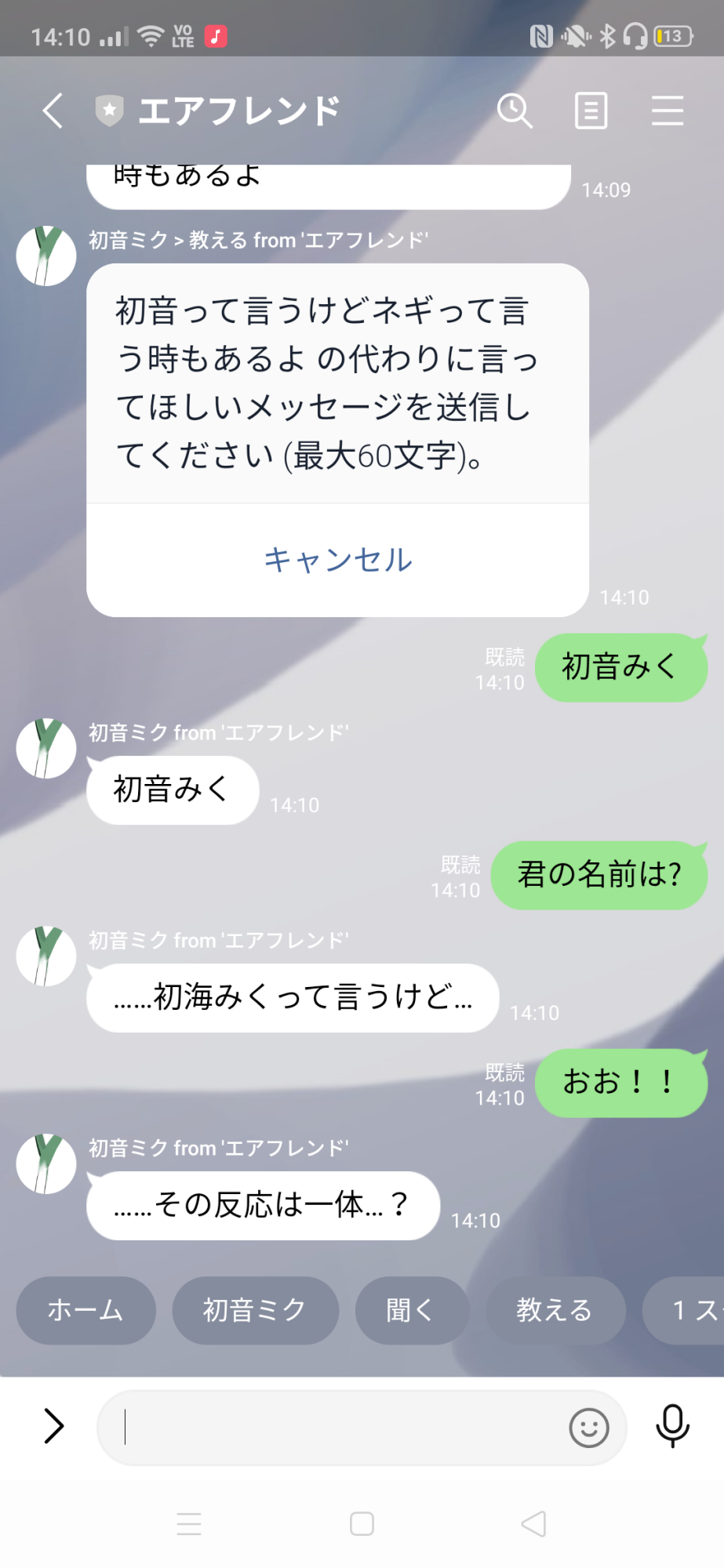Screen dimensions: 724x1568
Task: Focus the message input field
Action: coord(337,1428)
